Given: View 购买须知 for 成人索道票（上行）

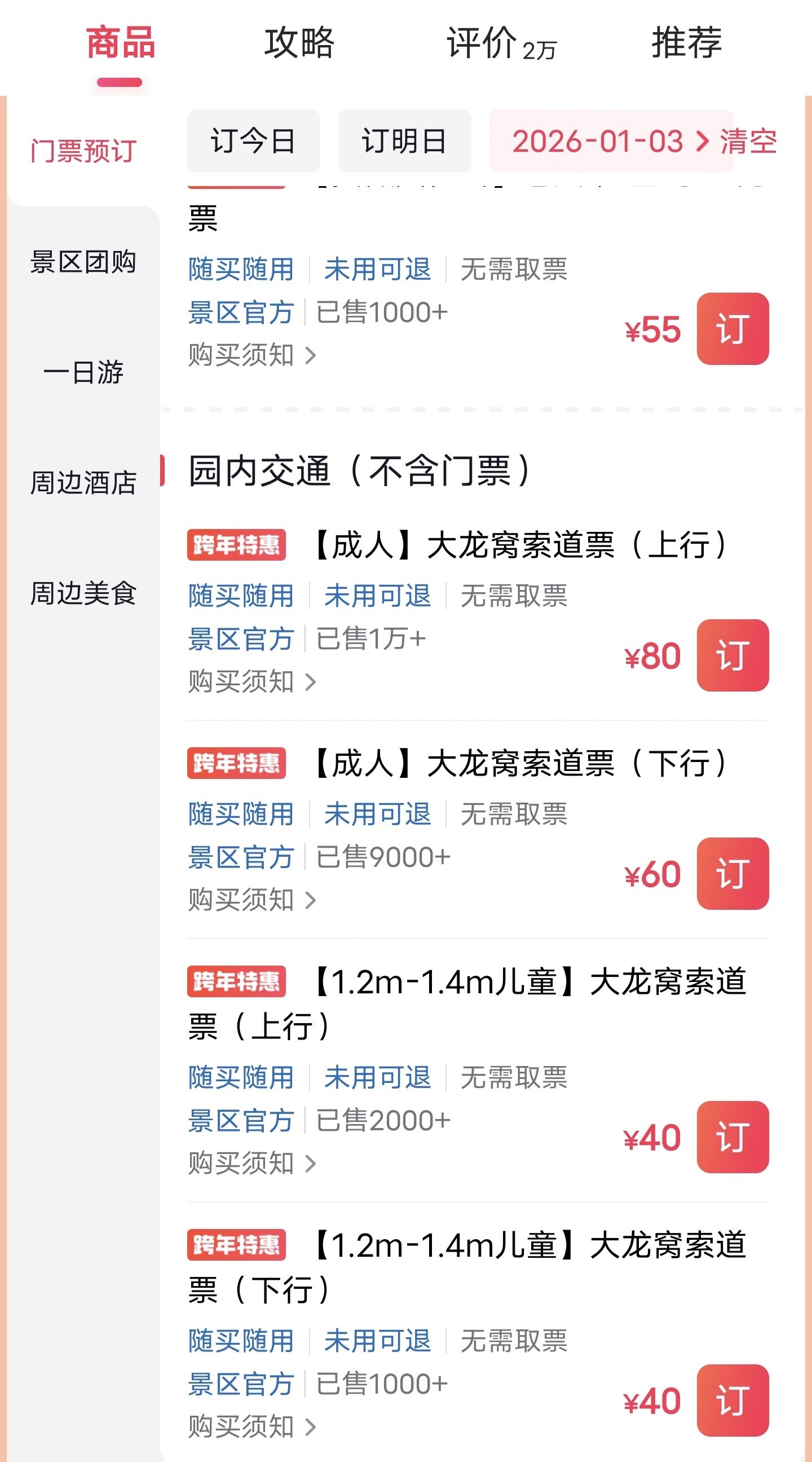Looking at the screenshot, I should coord(251,681).
